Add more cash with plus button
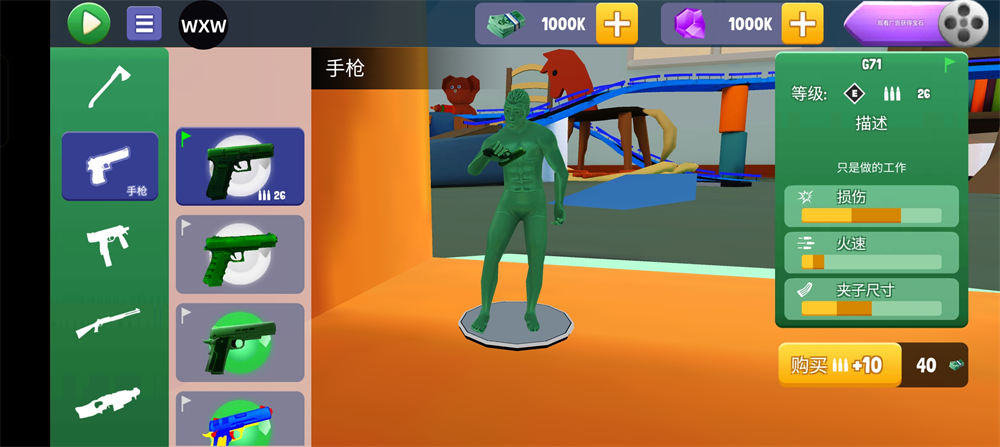 617,24
